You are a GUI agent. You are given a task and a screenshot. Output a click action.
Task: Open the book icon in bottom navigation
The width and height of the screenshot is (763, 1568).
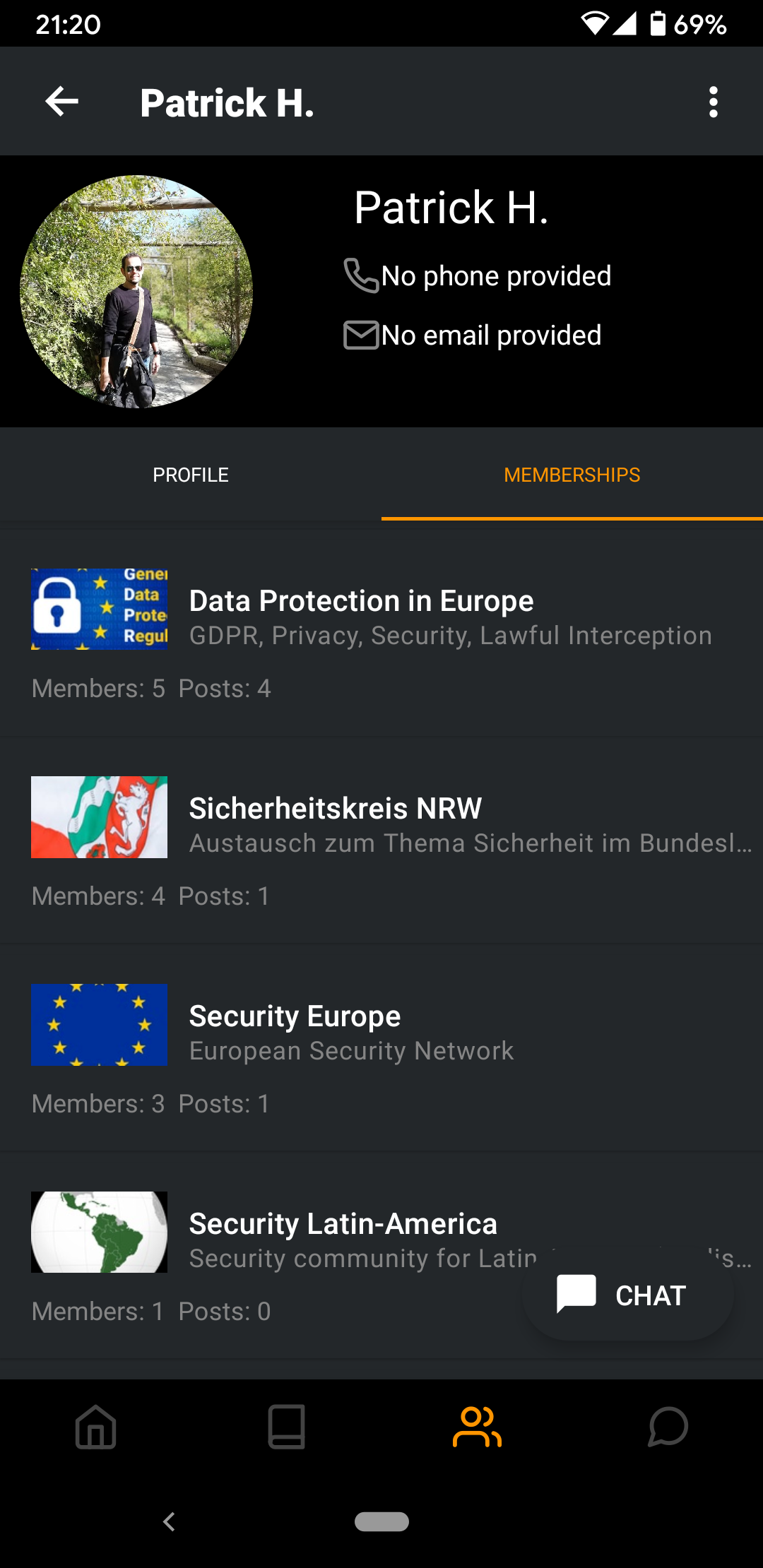(286, 1427)
